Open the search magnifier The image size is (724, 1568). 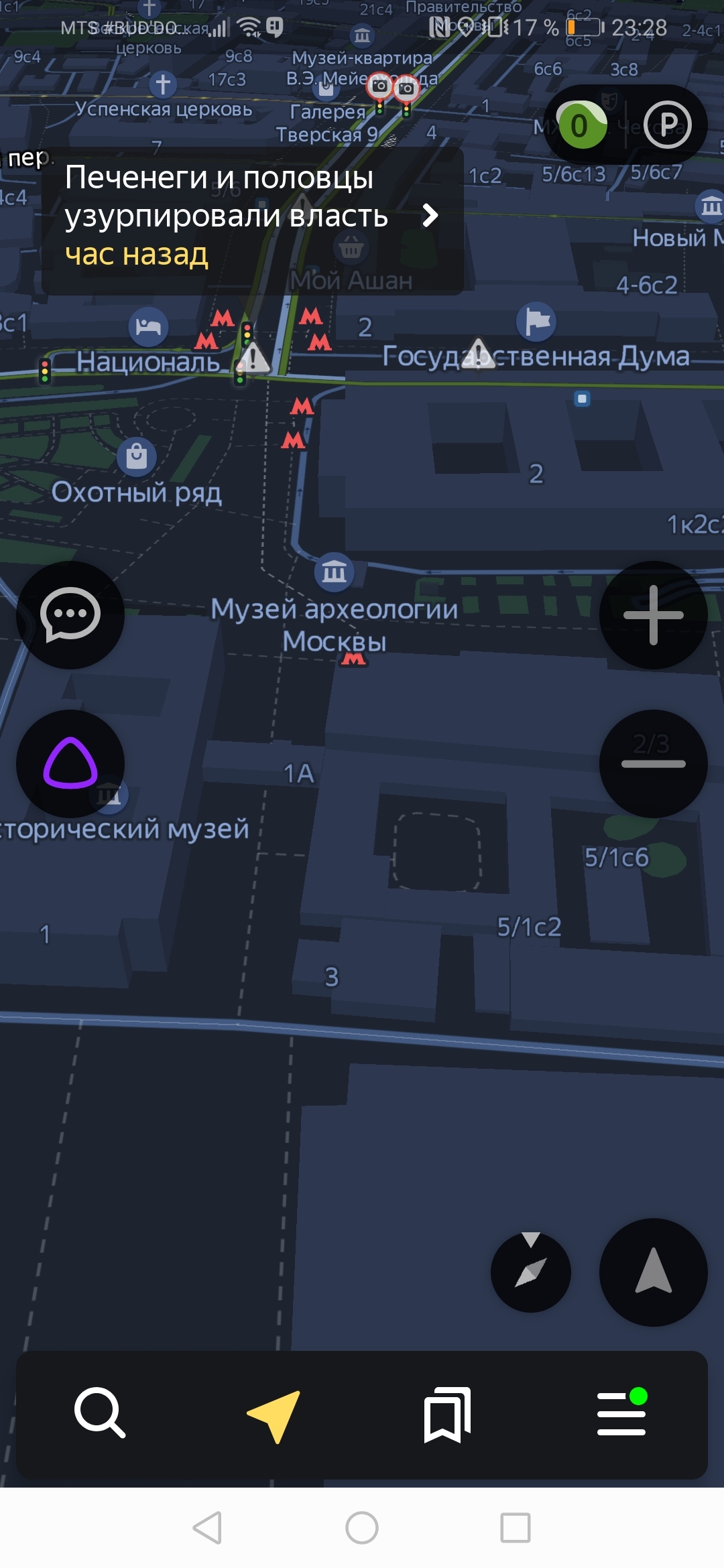(99, 1413)
